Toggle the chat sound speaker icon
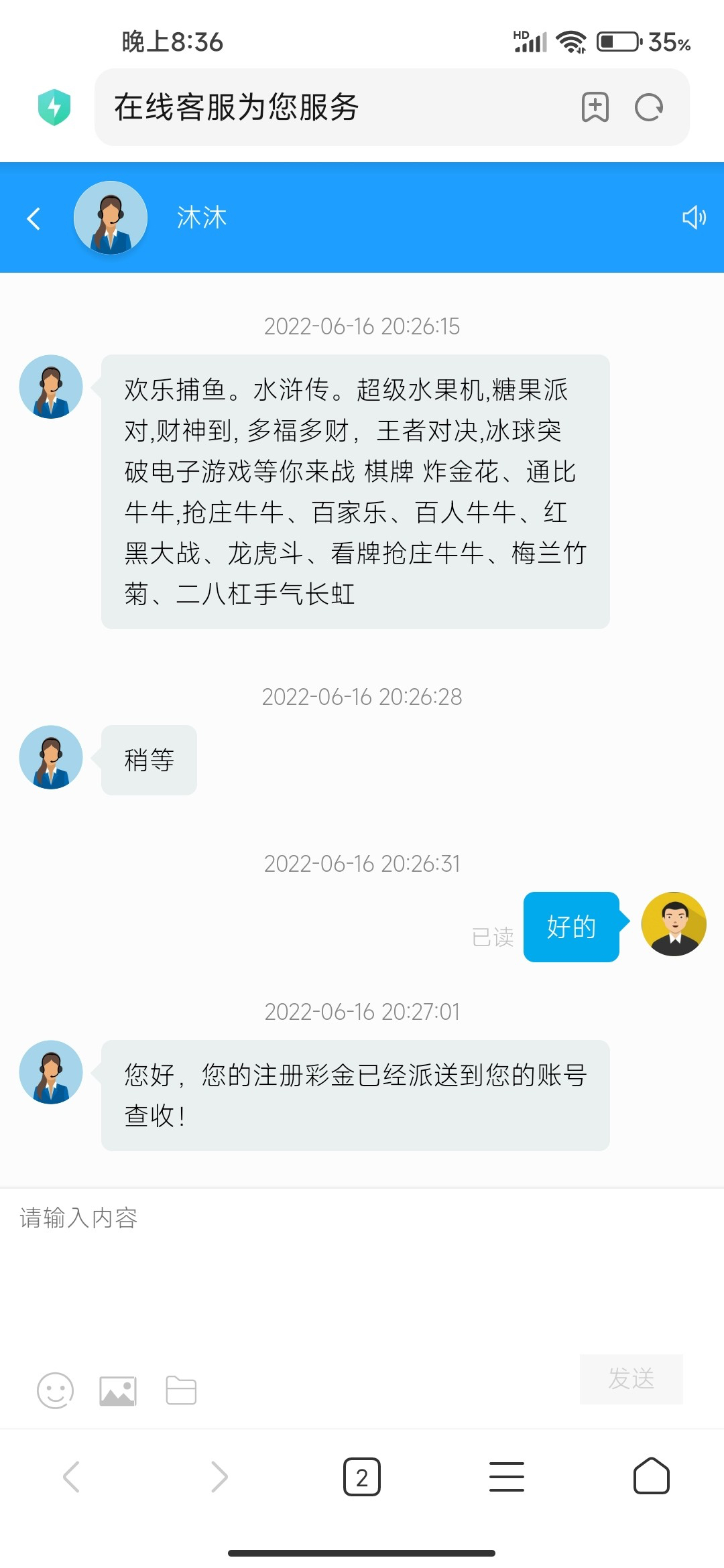Viewport: 724px width, 1568px height. pos(694,217)
